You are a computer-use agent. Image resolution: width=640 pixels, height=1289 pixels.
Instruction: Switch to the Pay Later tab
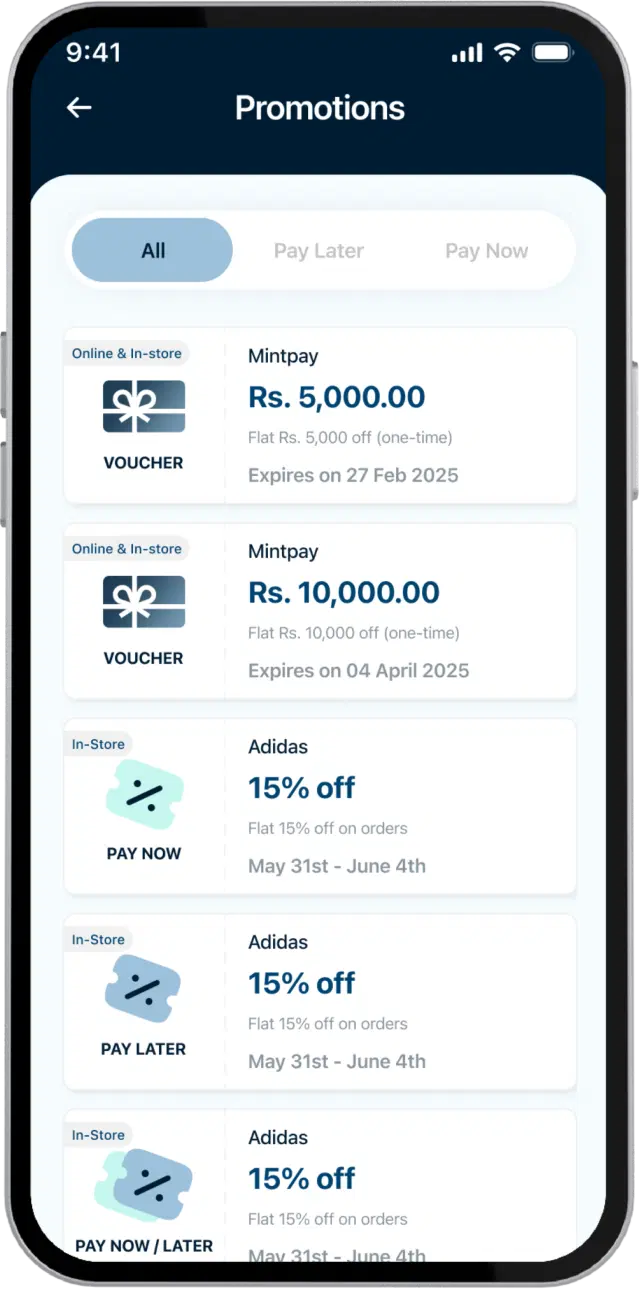[319, 250]
